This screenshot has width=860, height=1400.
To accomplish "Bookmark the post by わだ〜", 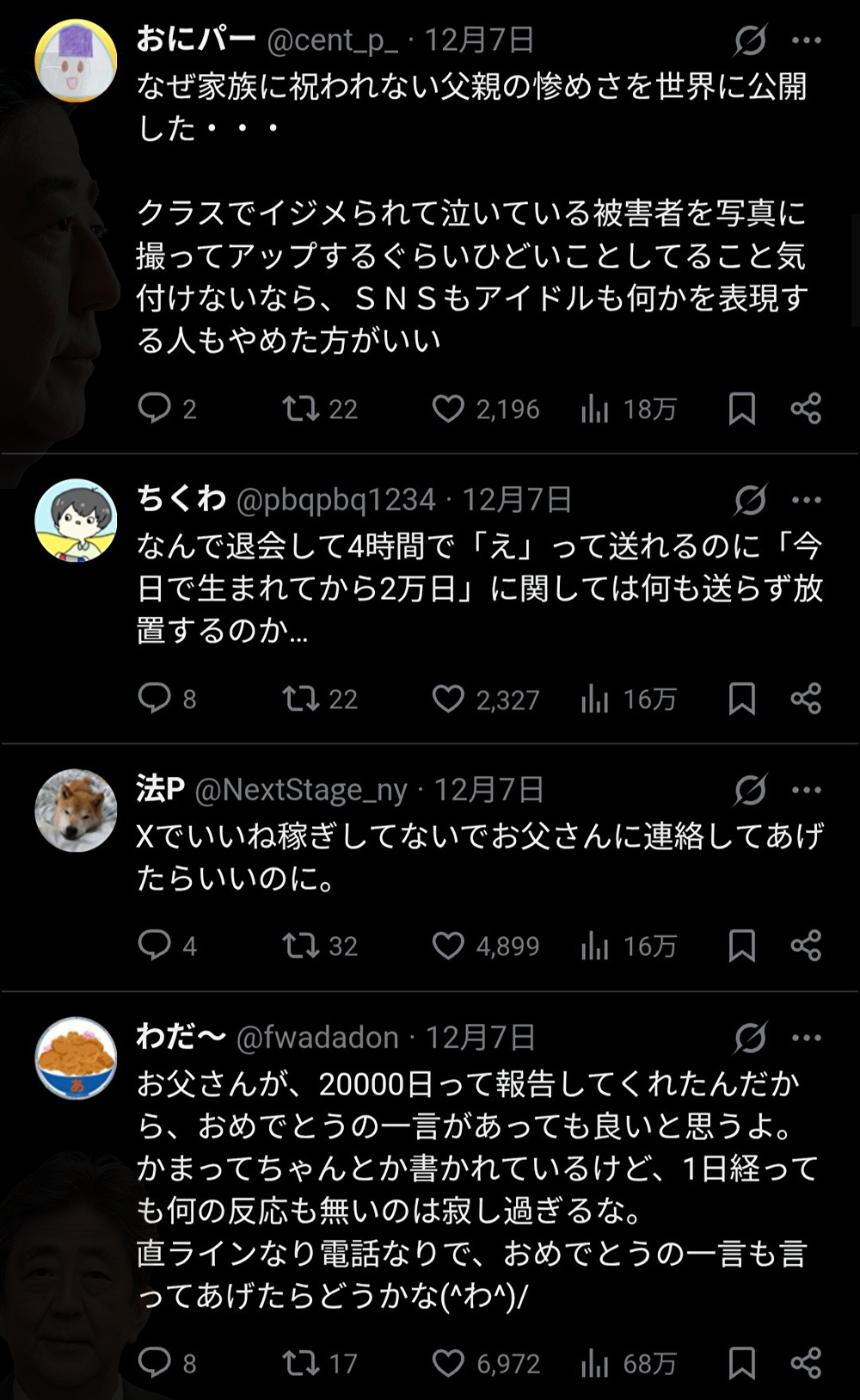I will click(x=741, y=1363).
